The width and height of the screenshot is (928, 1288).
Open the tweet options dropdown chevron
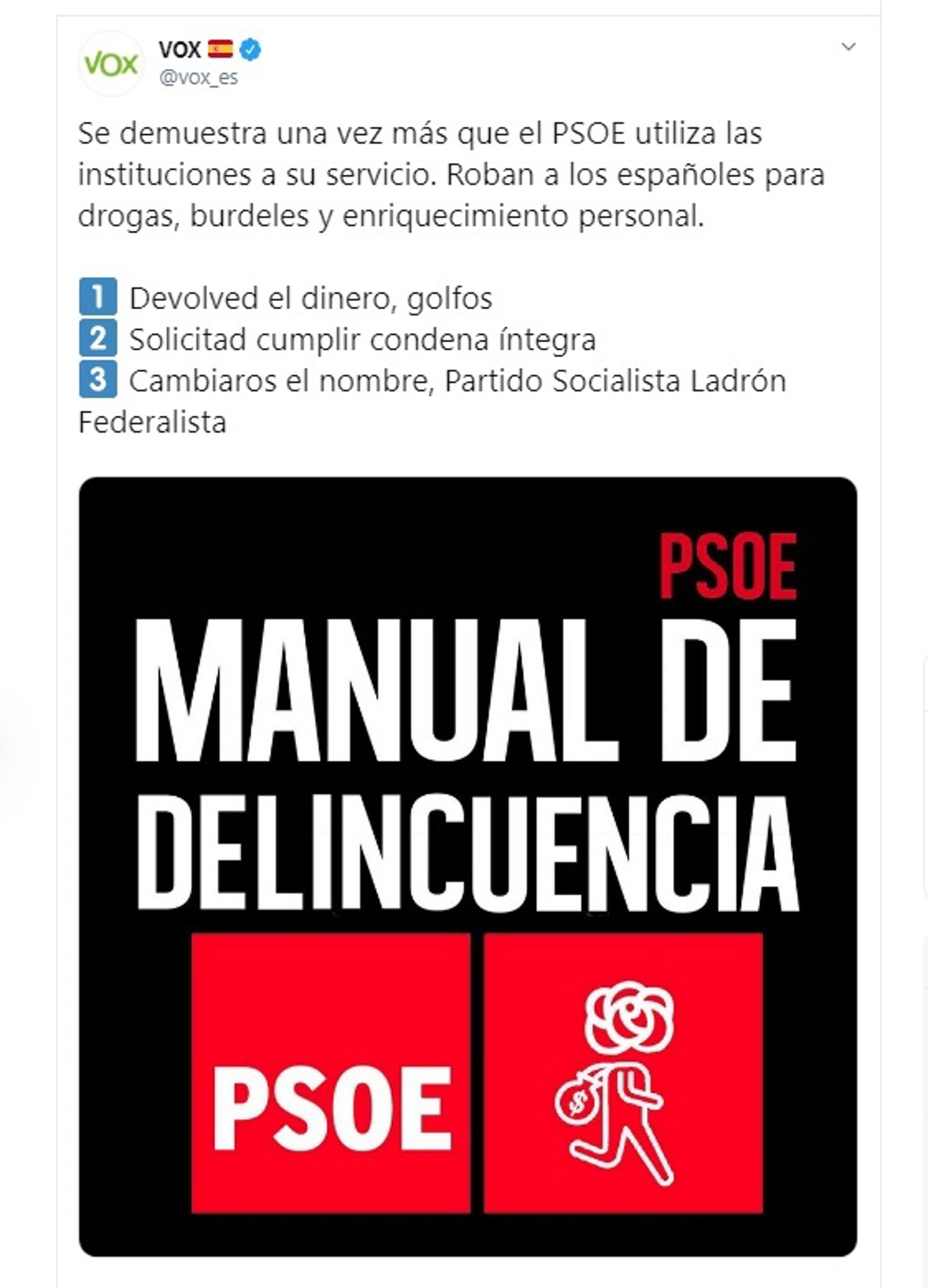(848, 47)
